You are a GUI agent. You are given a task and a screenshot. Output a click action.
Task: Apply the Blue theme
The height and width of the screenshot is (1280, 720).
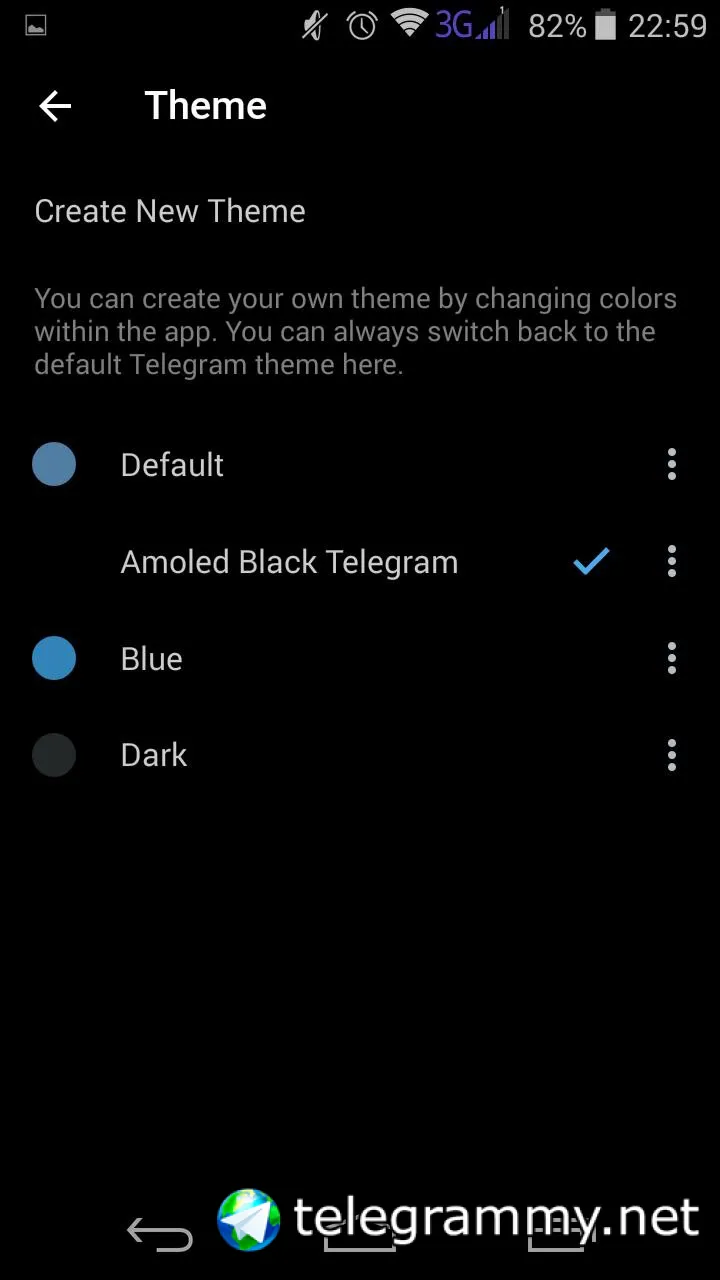tap(152, 659)
